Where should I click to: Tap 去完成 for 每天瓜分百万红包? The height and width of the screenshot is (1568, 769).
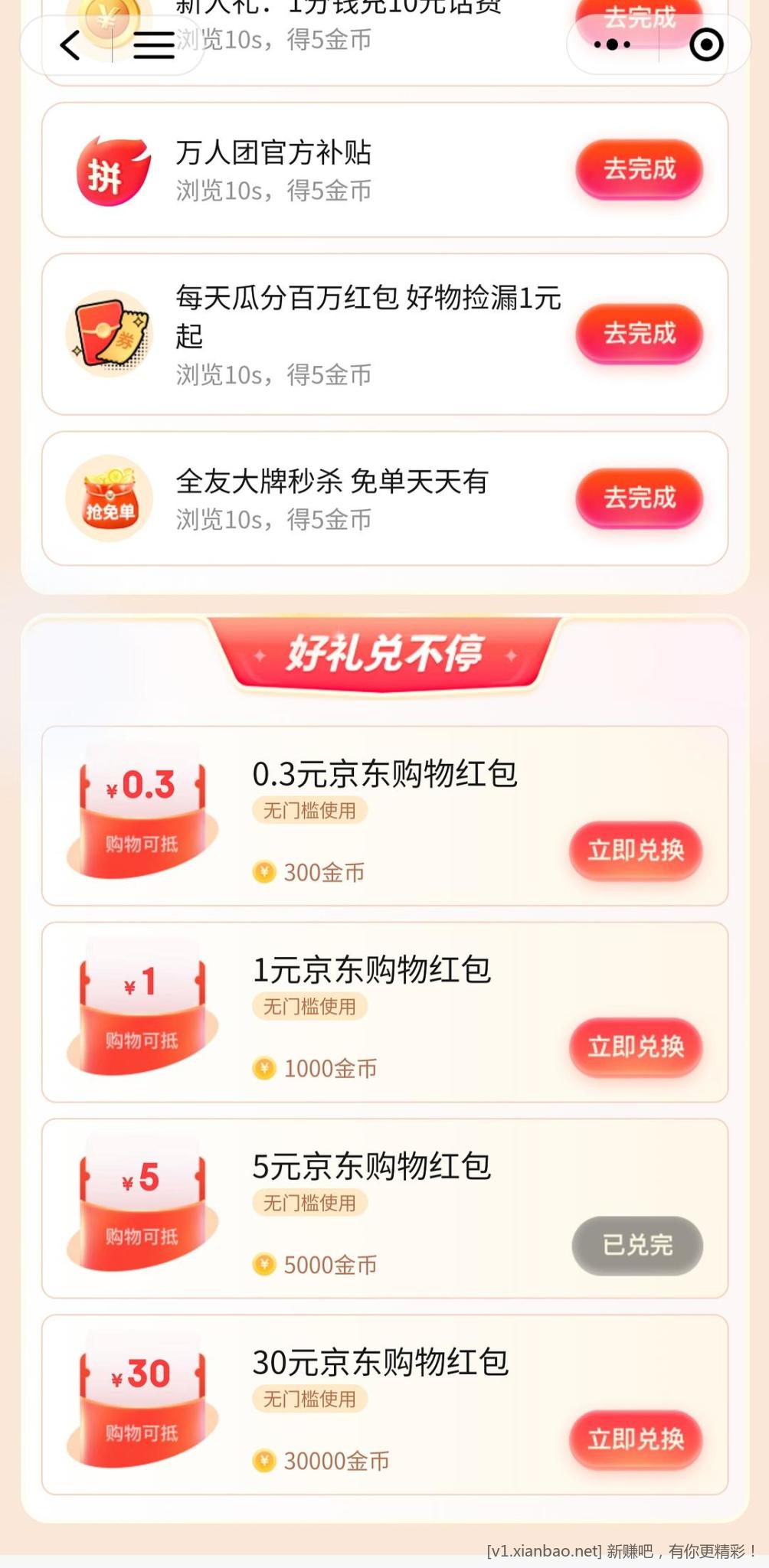(639, 334)
